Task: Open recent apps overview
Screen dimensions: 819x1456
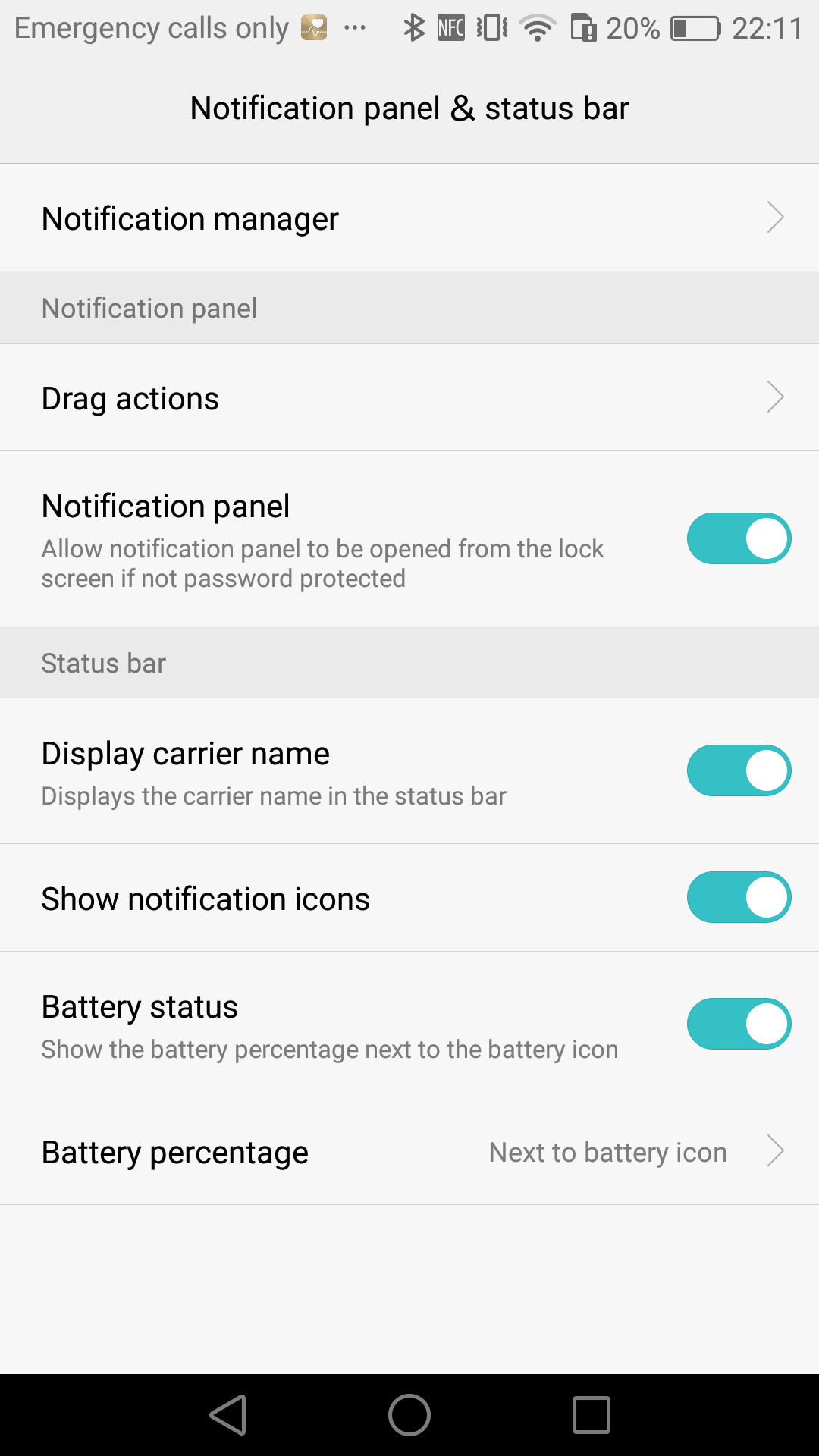Action: coord(591,1415)
